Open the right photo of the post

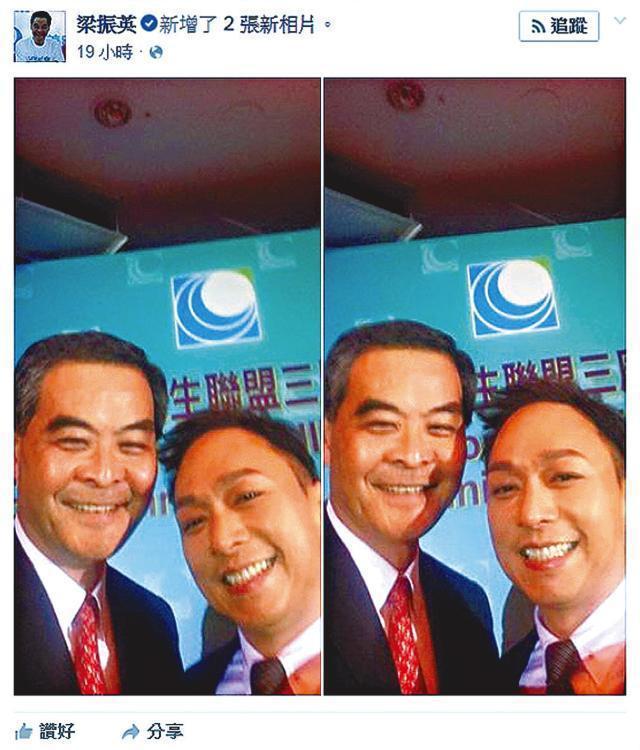[x=475, y=387]
